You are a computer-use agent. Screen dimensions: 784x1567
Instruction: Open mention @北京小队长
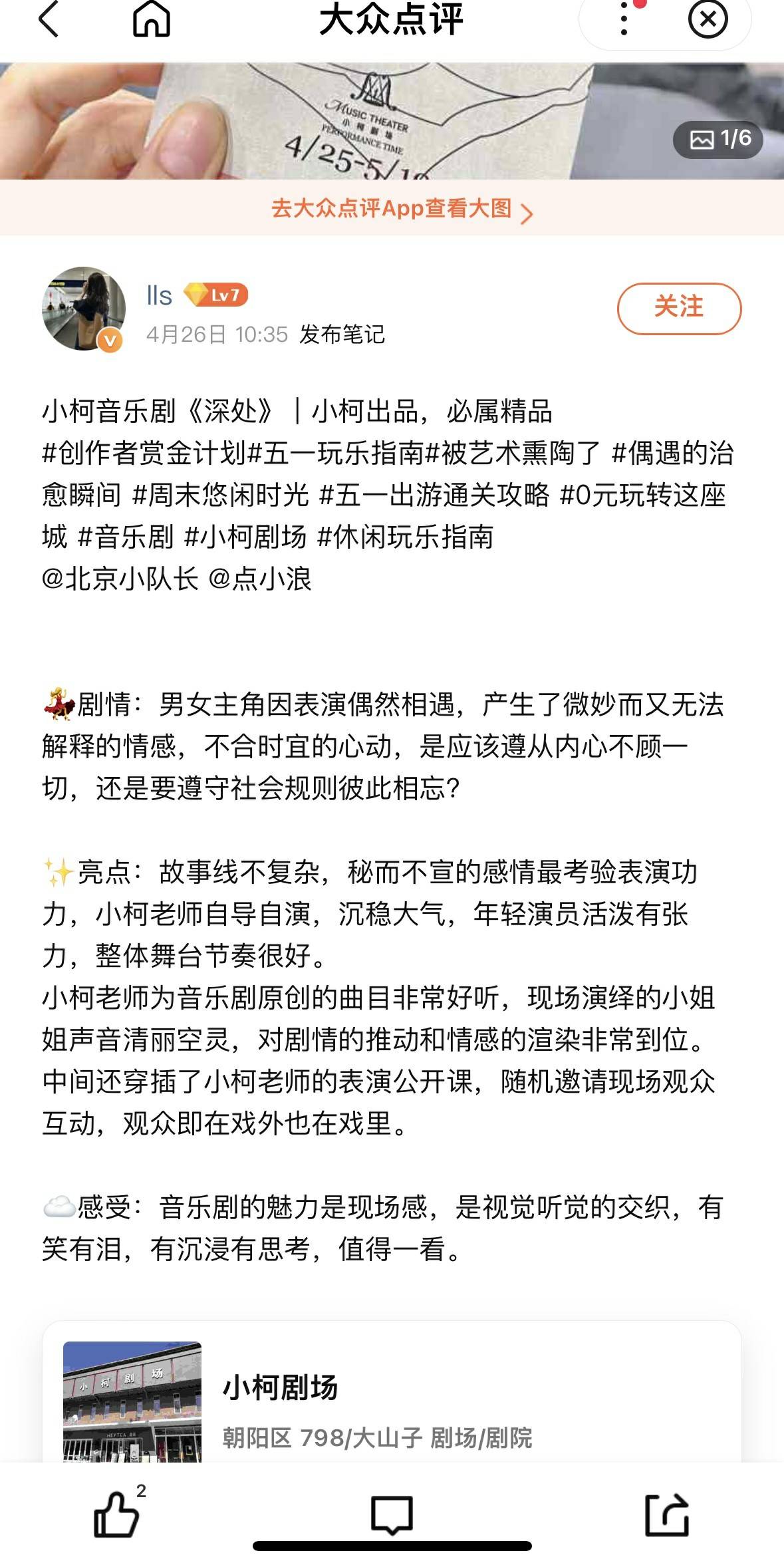120,579
